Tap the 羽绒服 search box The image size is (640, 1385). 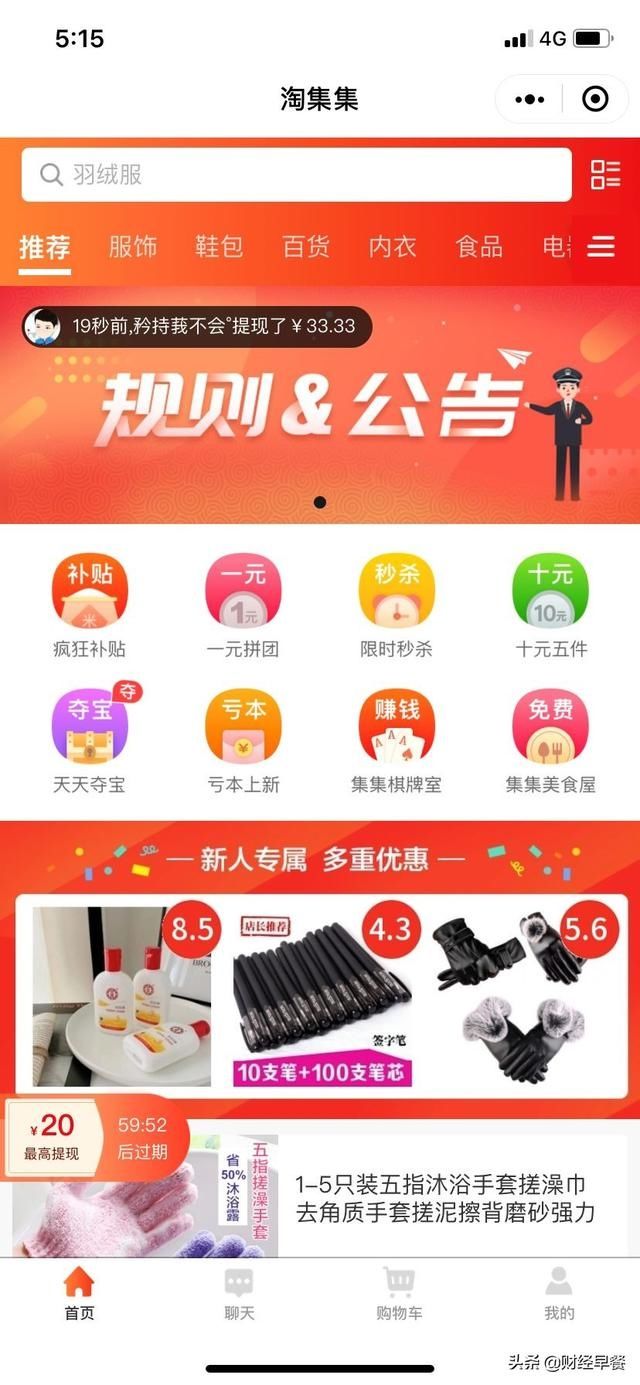point(296,175)
